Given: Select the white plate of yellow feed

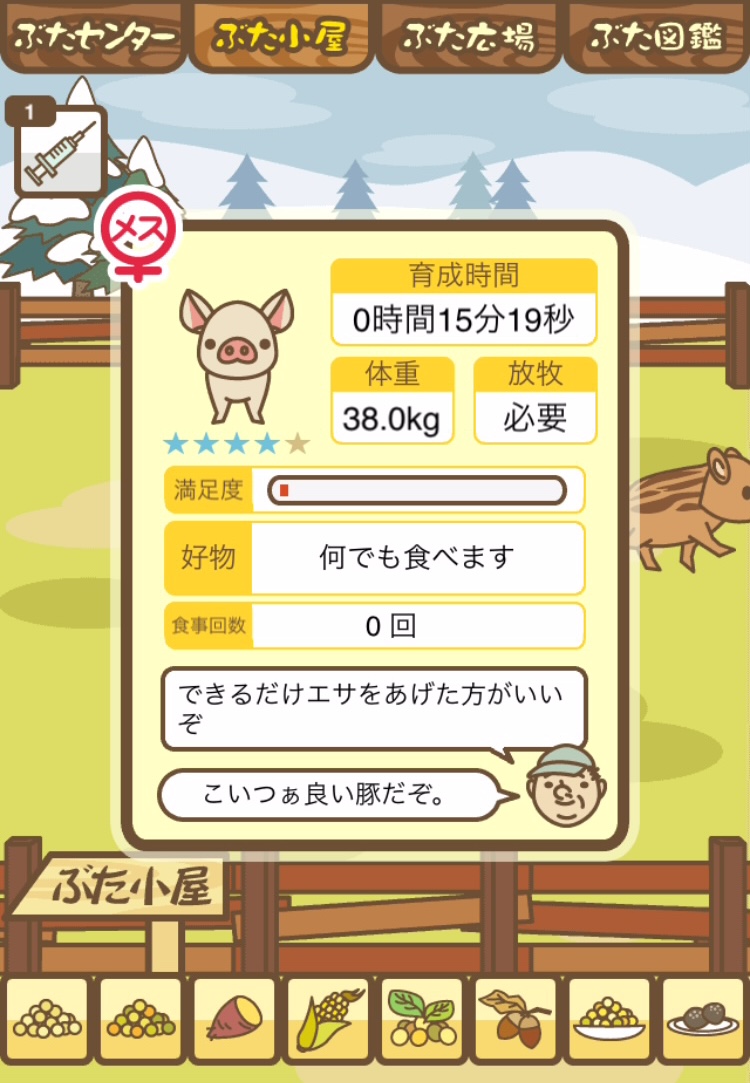Looking at the screenshot, I should coord(609,1020).
